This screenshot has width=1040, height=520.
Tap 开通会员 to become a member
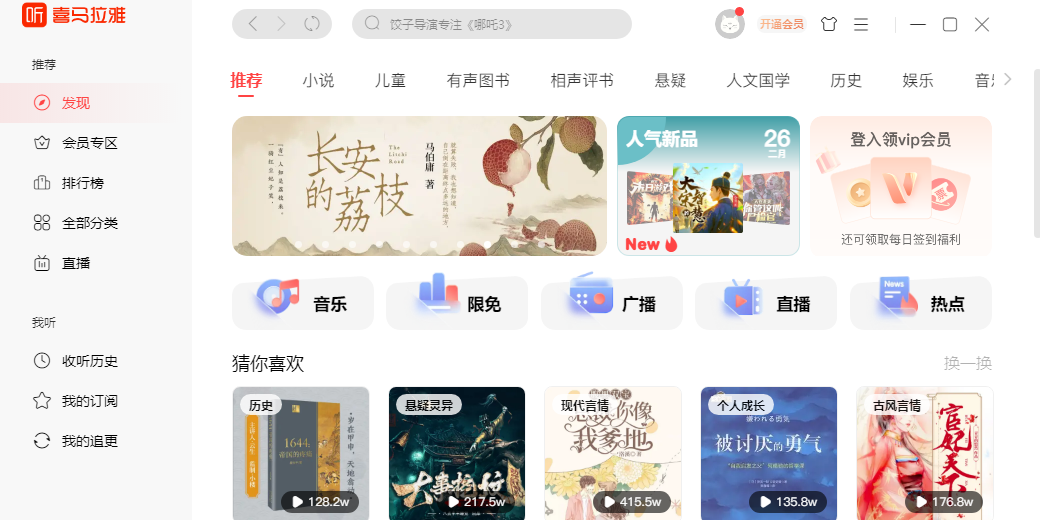click(781, 24)
